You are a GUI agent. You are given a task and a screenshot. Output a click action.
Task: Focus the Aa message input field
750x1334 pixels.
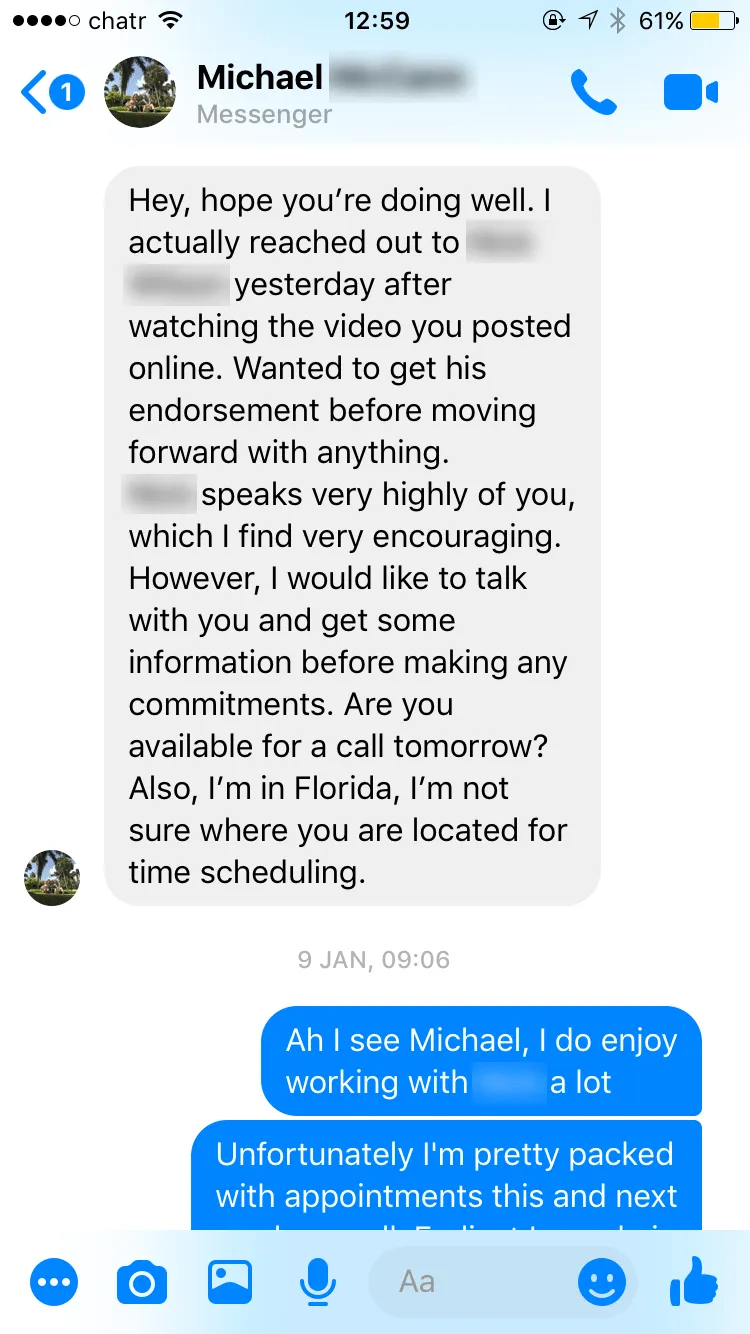pyautogui.click(x=470, y=1282)
